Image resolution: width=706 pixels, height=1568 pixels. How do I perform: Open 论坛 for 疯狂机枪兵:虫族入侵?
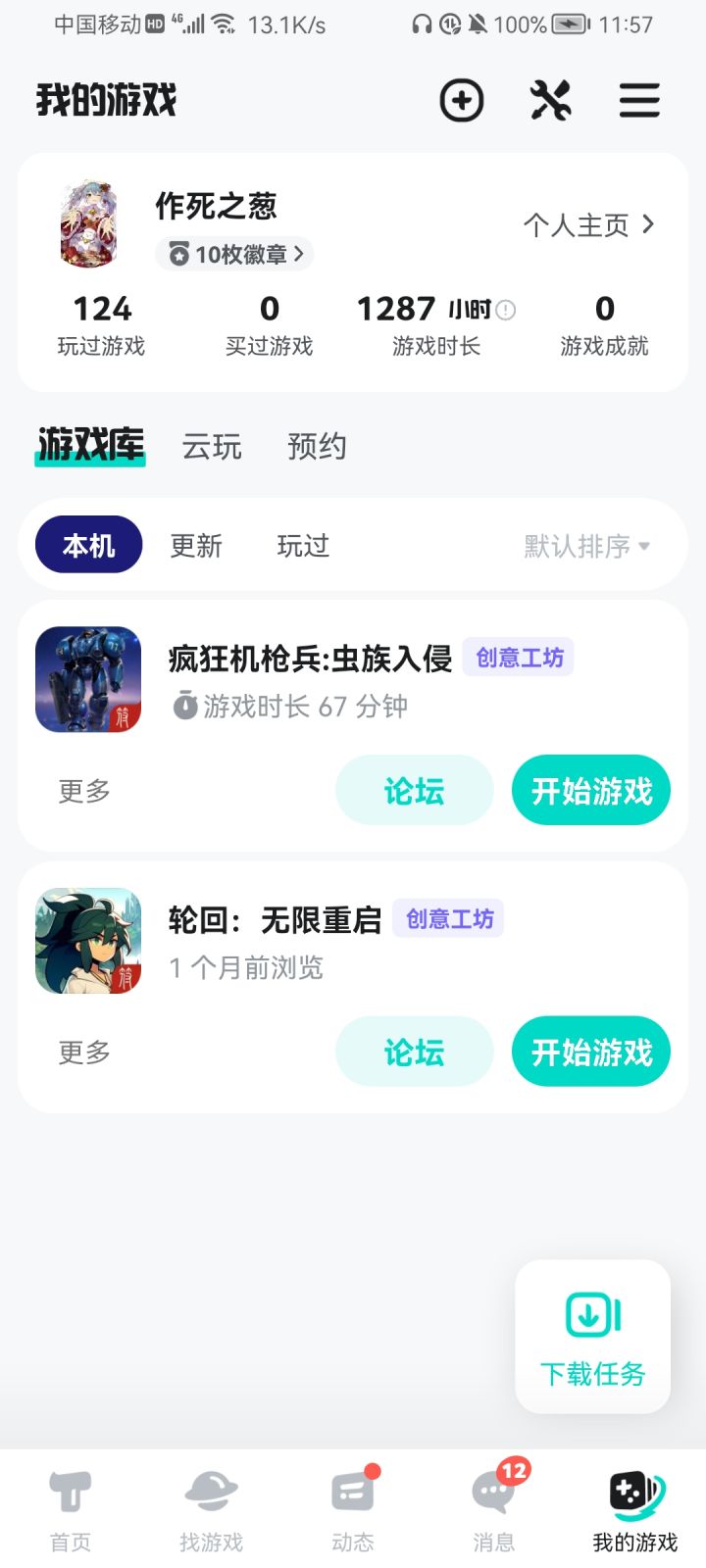coord(414,791)
